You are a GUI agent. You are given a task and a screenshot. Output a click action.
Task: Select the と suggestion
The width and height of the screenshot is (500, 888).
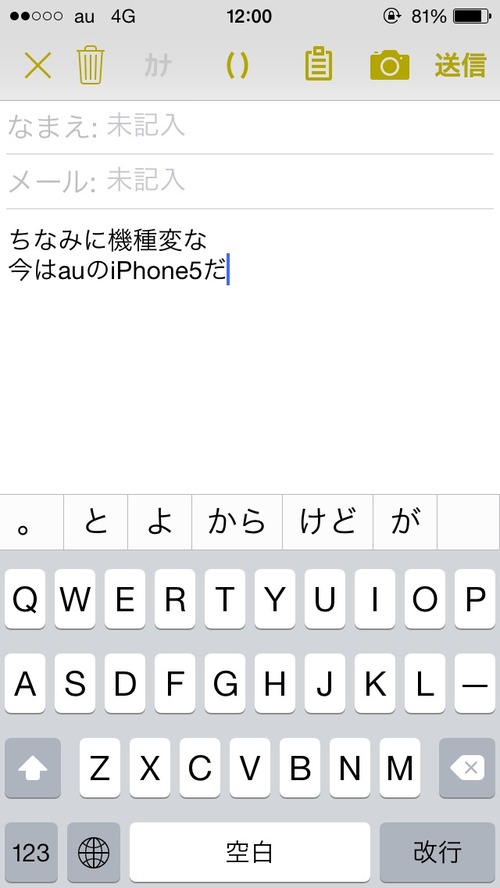click(96, 522)
